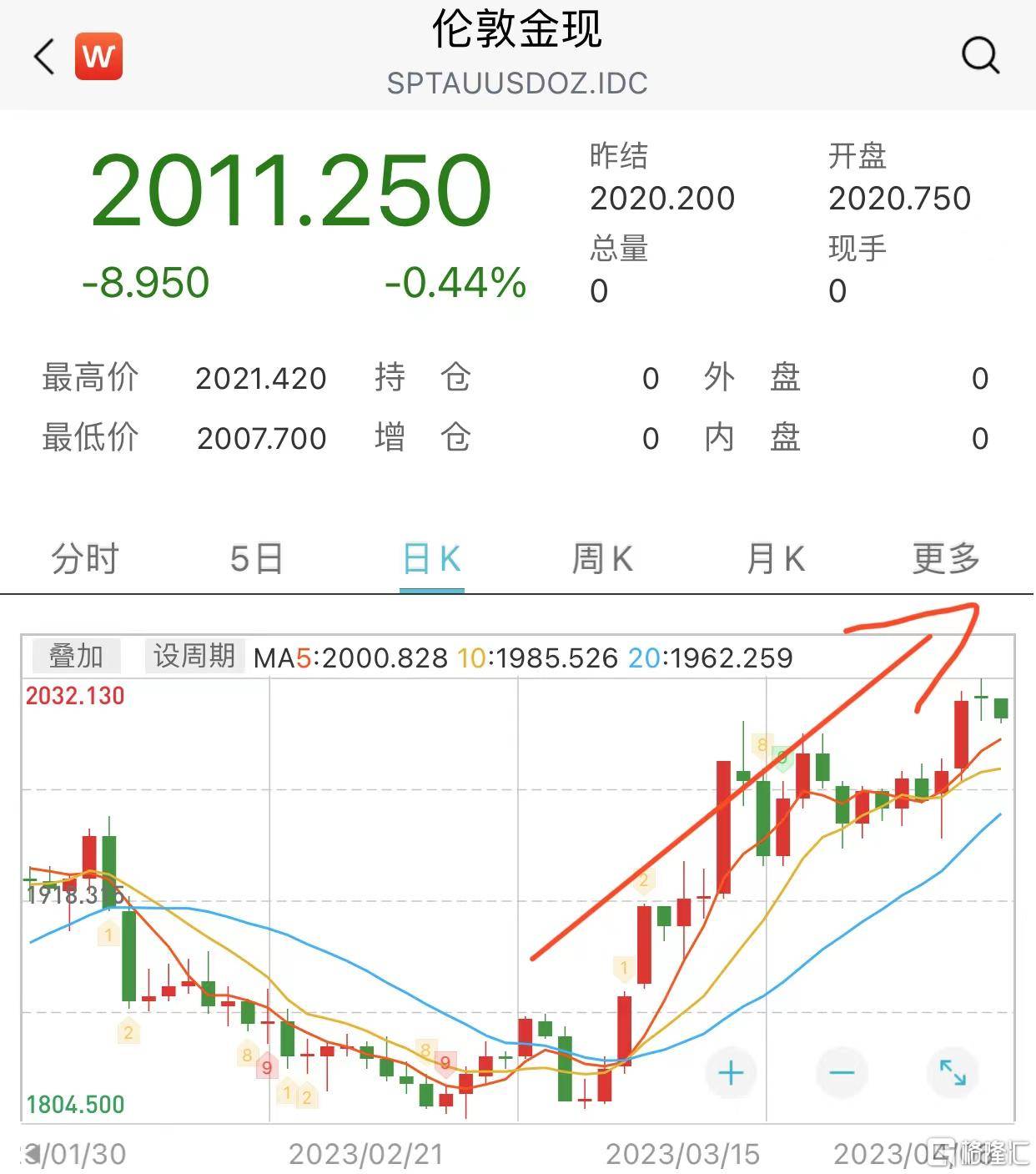Switch to the 月K chart tab
The height and width of the screenshot is (1174, 1036).
pos(776,558)
